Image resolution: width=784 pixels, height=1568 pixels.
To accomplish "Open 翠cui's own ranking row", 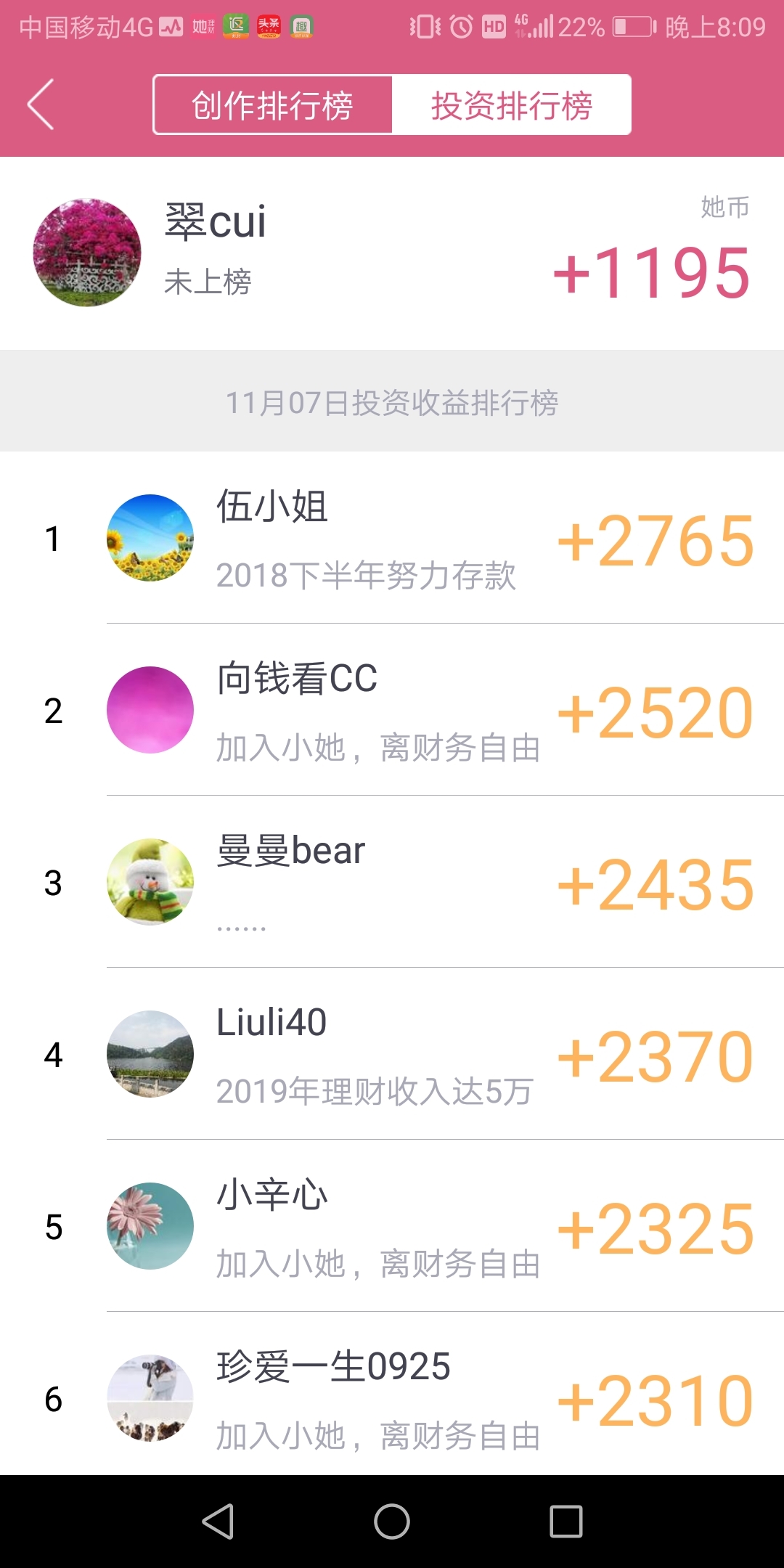I will pos(392,253).
